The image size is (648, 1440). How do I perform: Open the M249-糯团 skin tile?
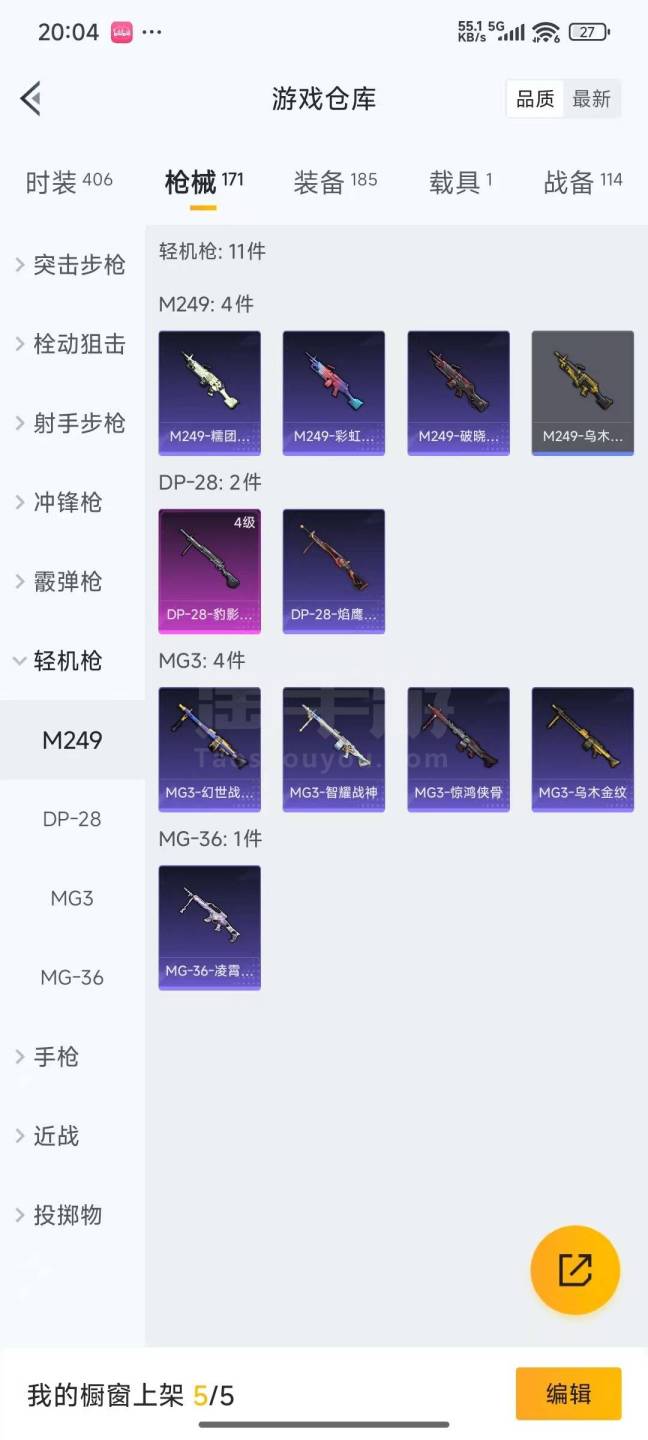(210, 393)
